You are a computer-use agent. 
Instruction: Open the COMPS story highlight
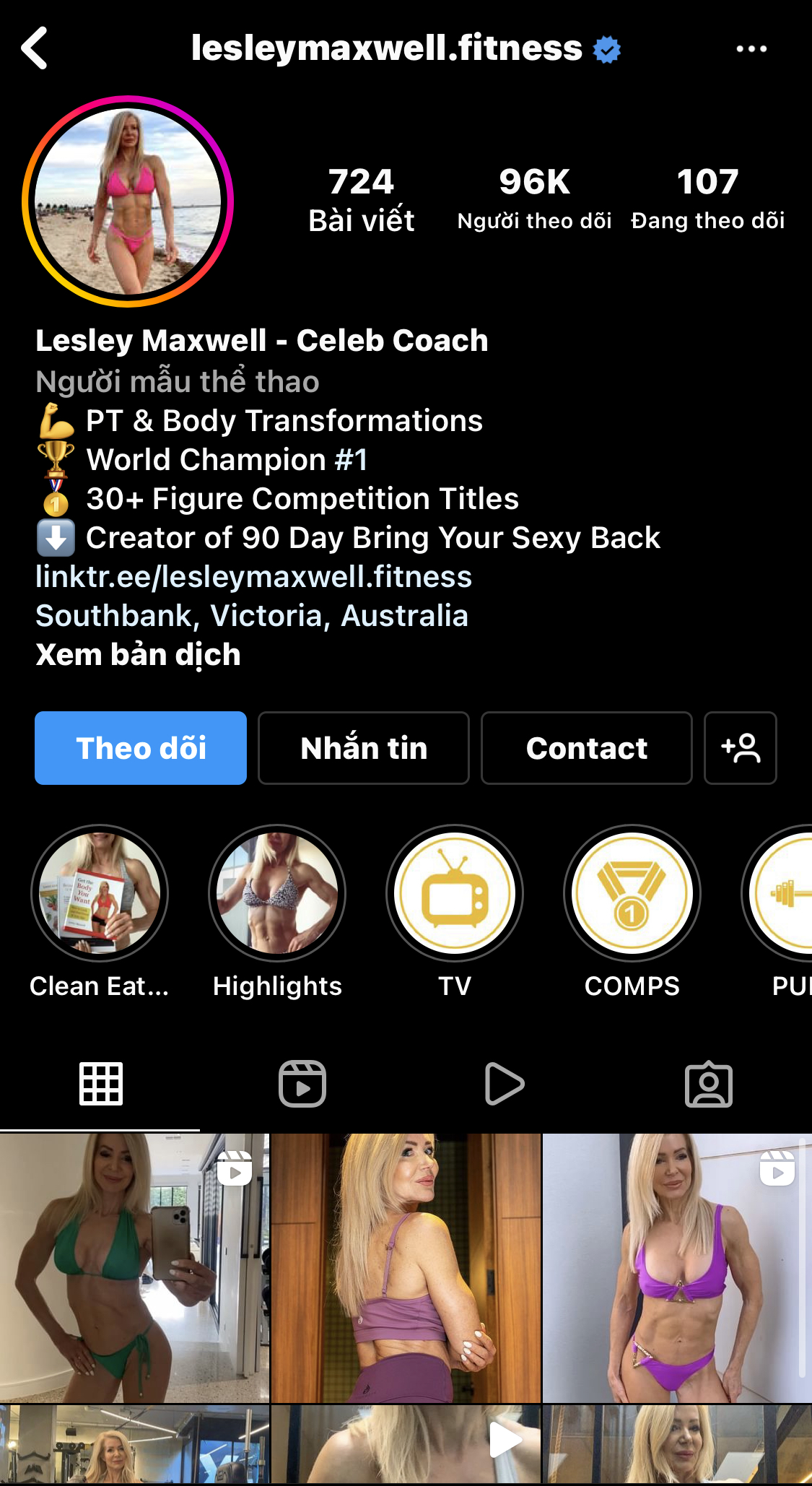pyautogui.click(x=632, y=893)
